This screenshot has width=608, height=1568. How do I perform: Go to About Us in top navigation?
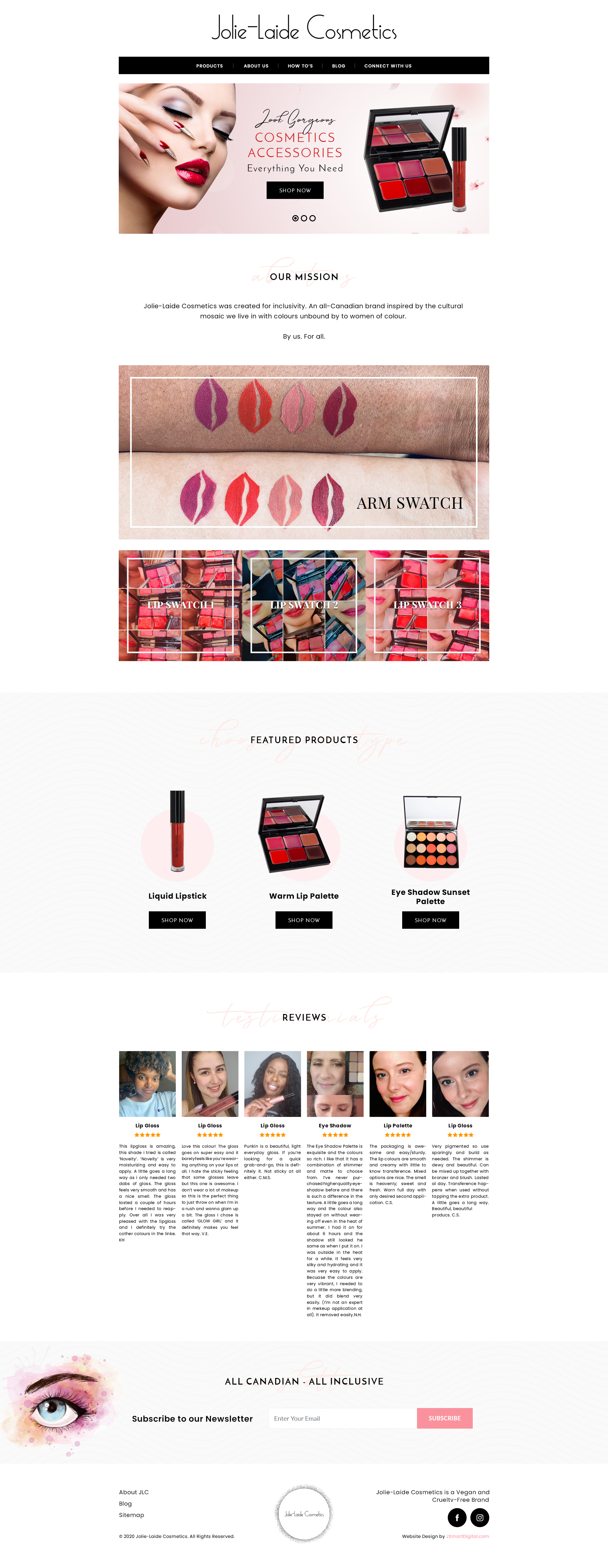point(256,66)
